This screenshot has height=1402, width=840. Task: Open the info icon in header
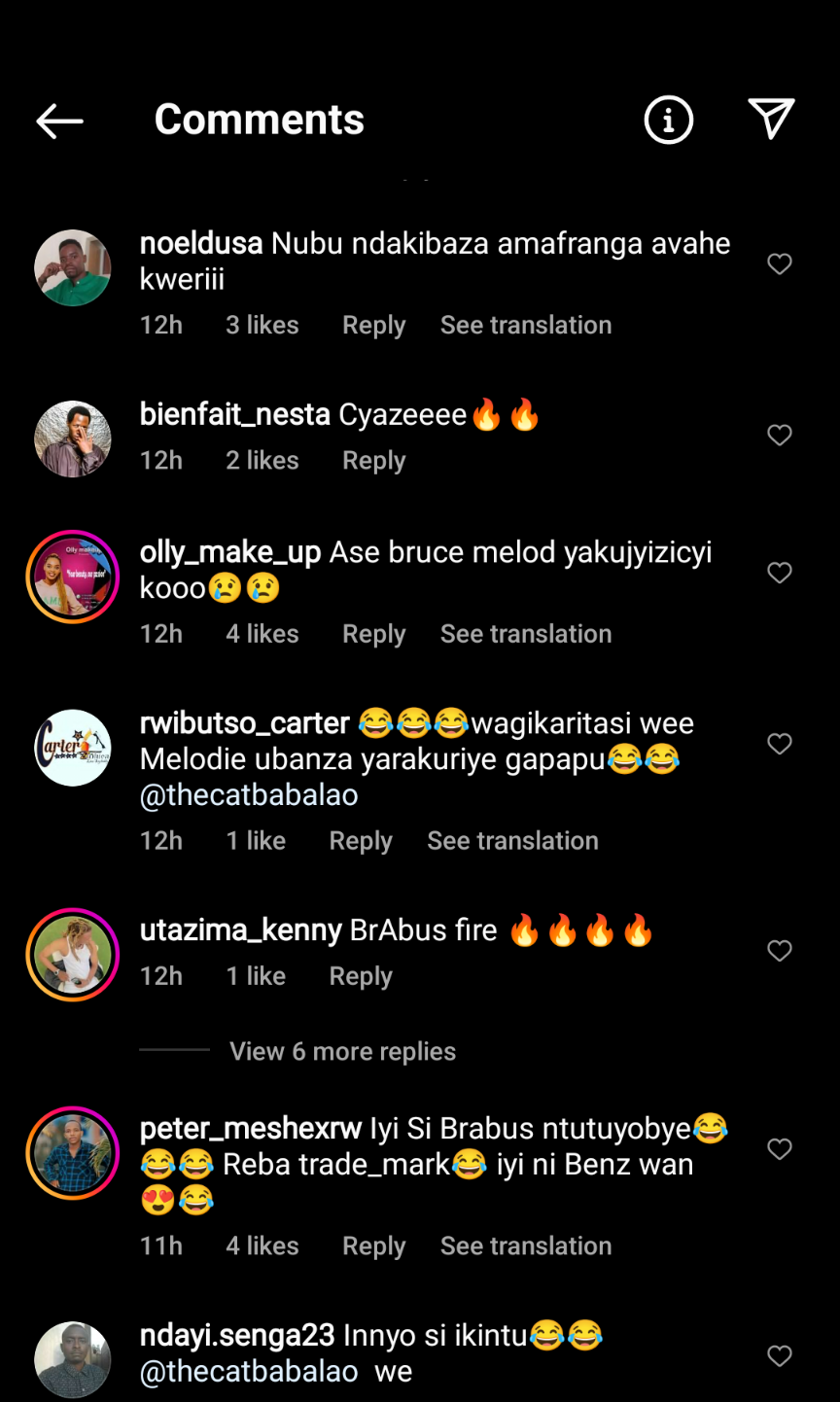tap(668, 121)
